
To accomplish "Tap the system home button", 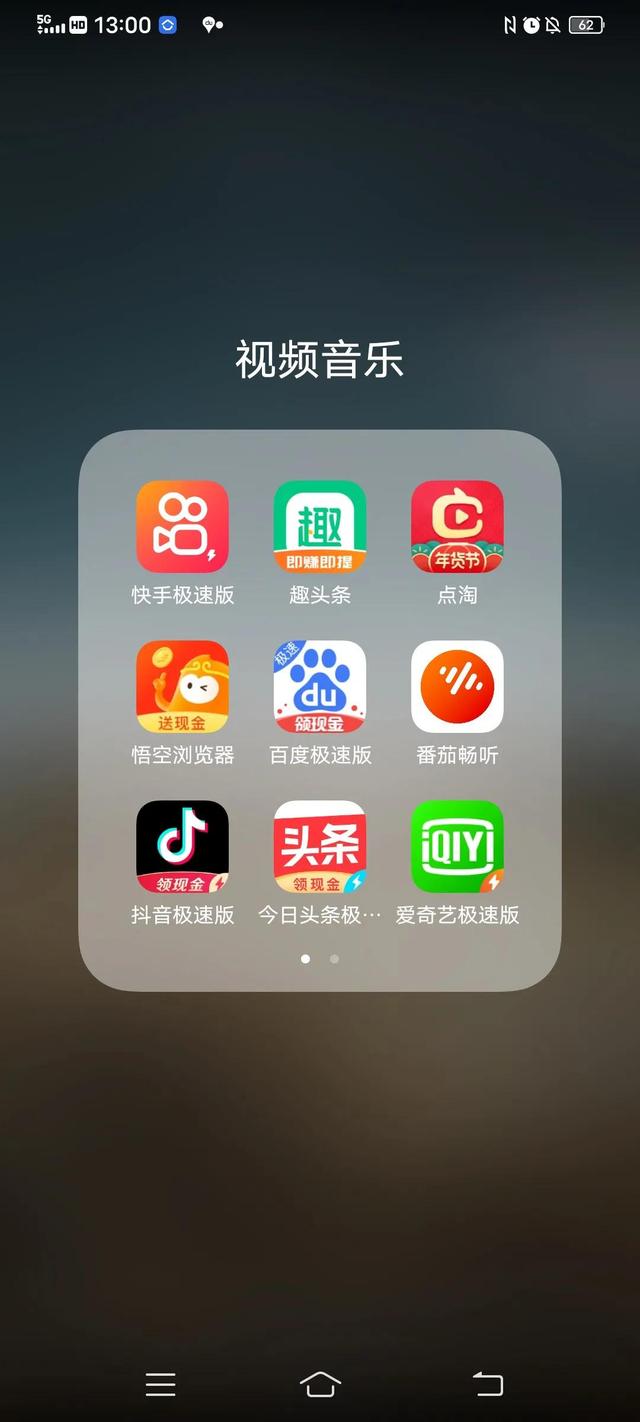I will 320,1384.
